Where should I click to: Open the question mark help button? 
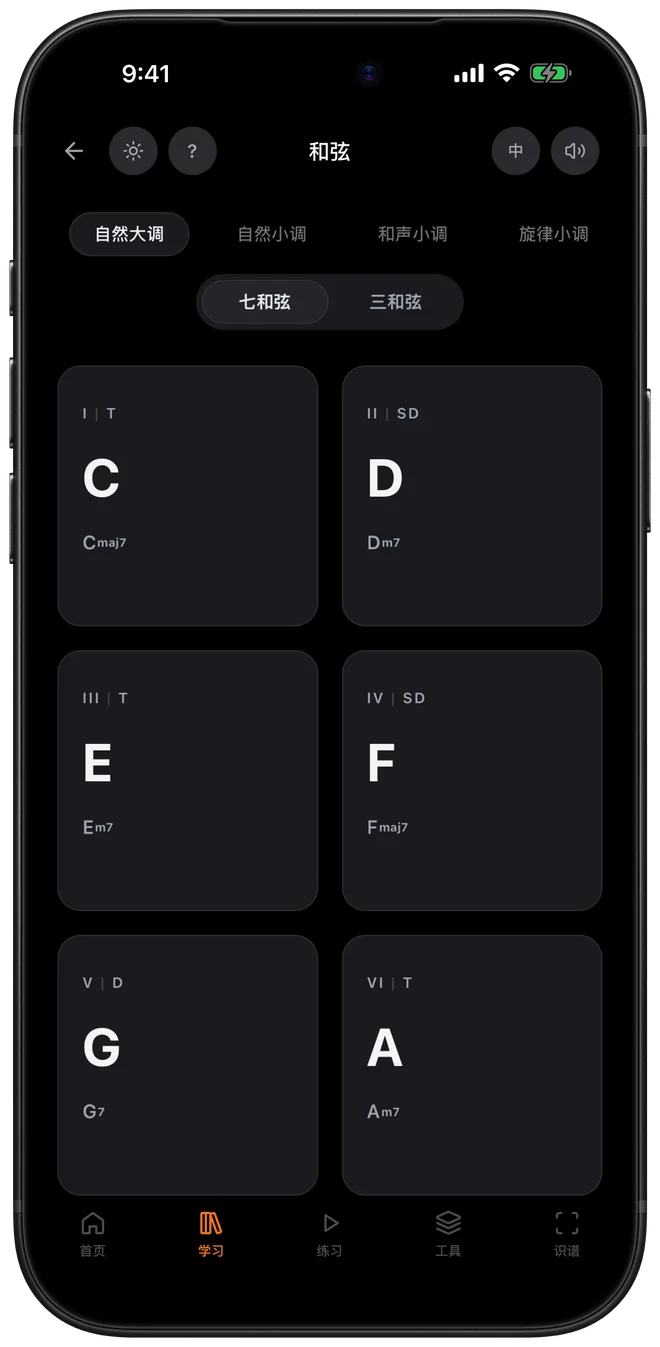click(192, 151)
